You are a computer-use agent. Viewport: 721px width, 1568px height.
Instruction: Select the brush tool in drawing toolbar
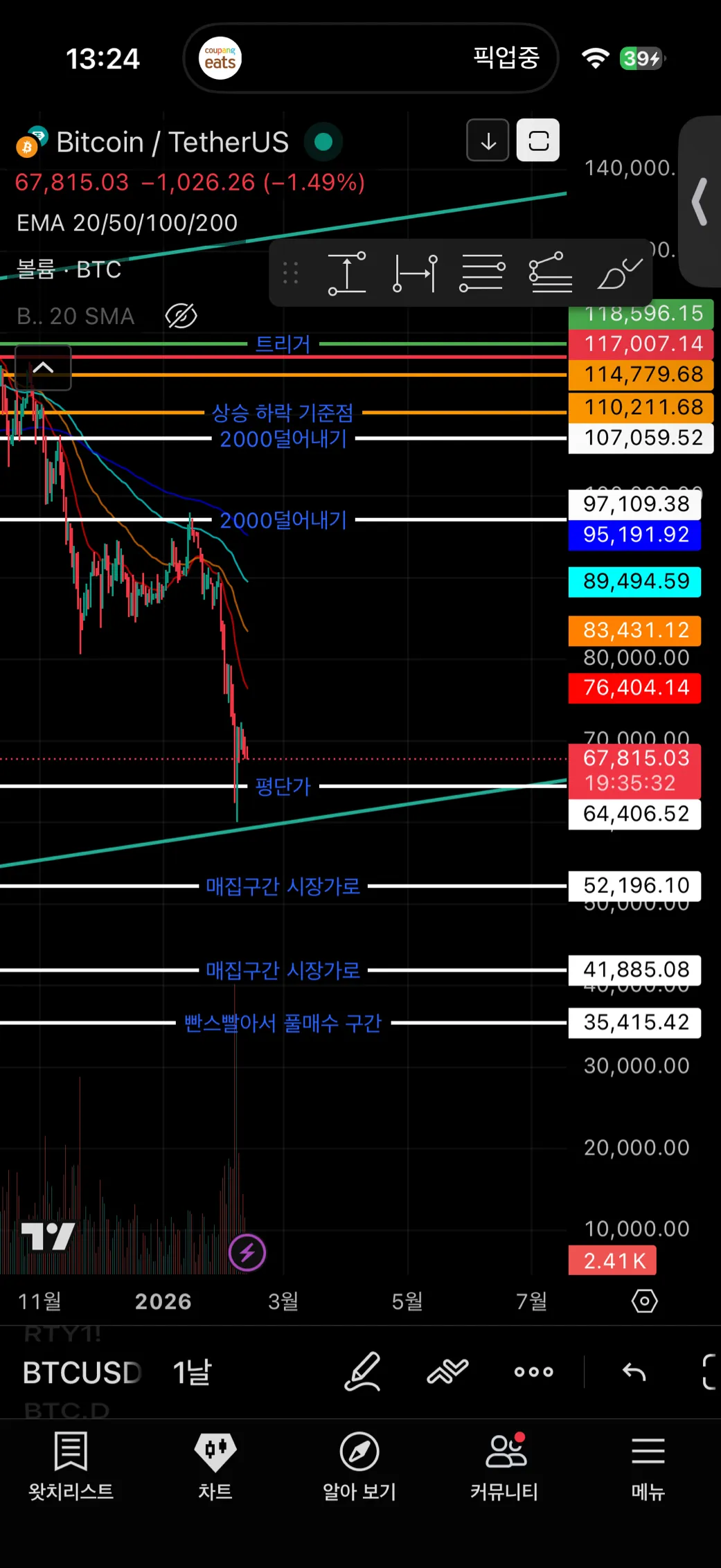(x=619, y=273)
